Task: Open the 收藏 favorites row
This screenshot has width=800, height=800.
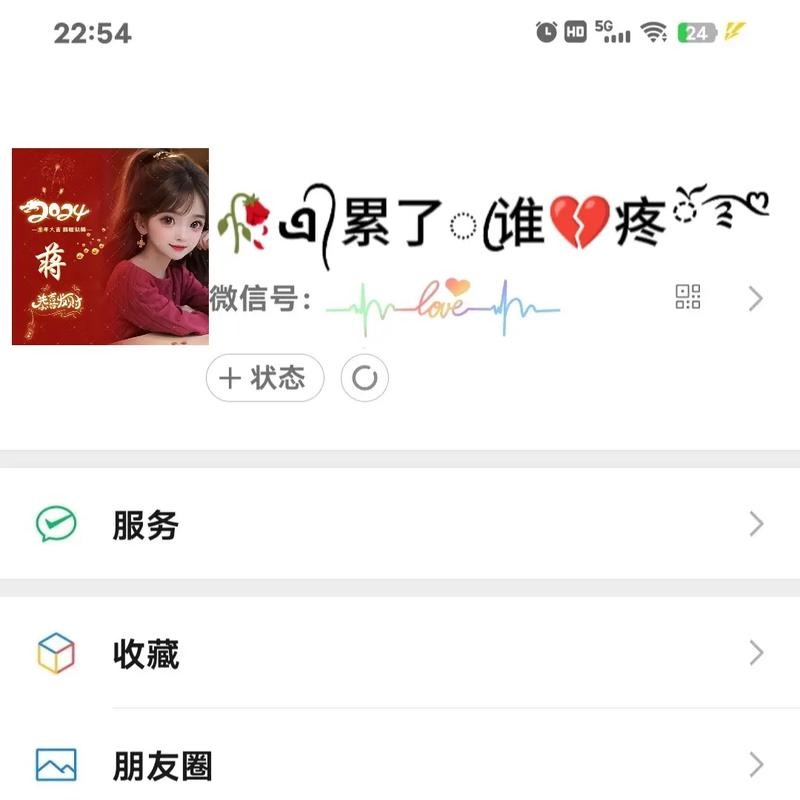Action: 400,654
